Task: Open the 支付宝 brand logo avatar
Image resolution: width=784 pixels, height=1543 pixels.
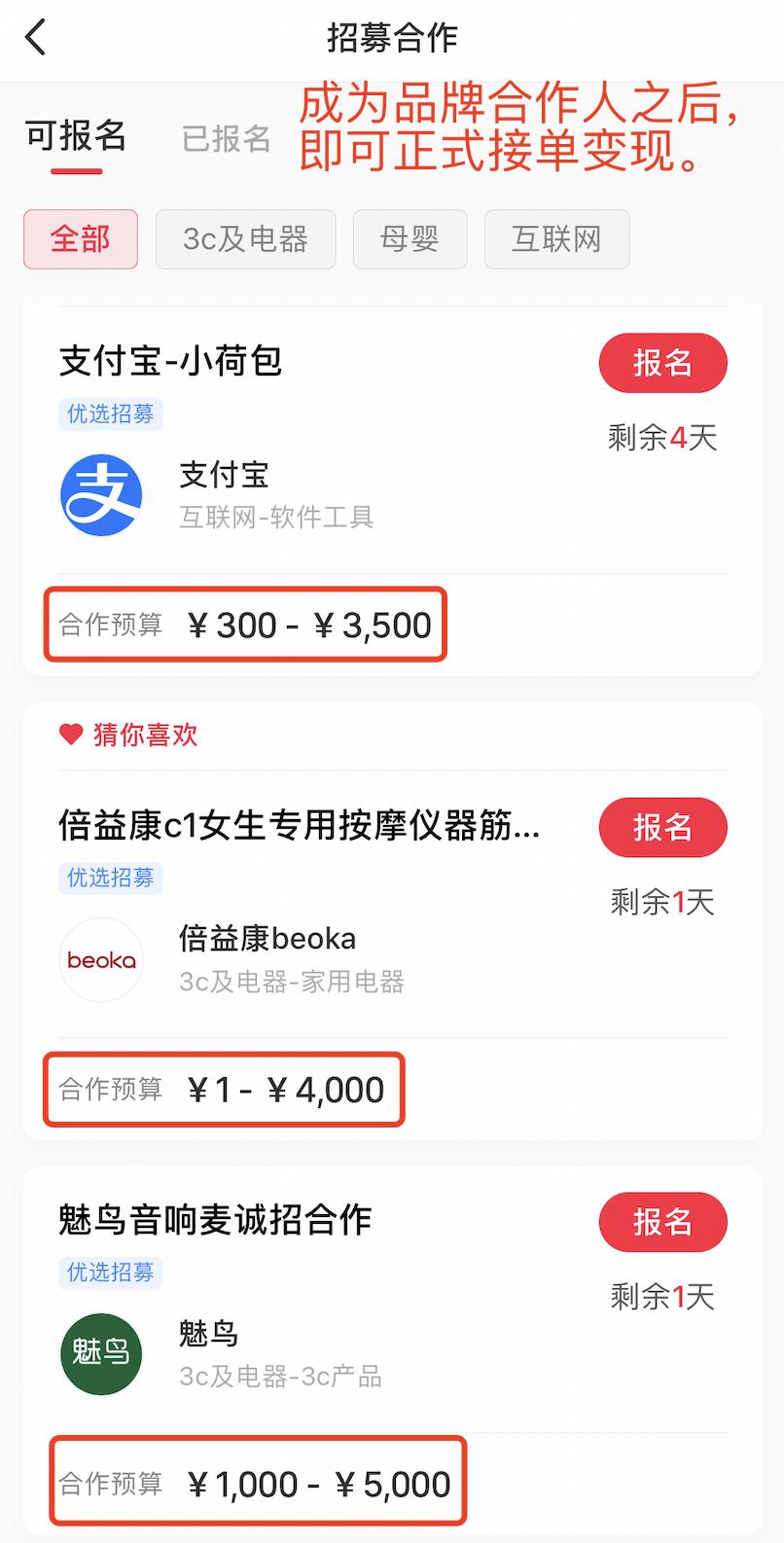Action: click(x=100, y=495)
